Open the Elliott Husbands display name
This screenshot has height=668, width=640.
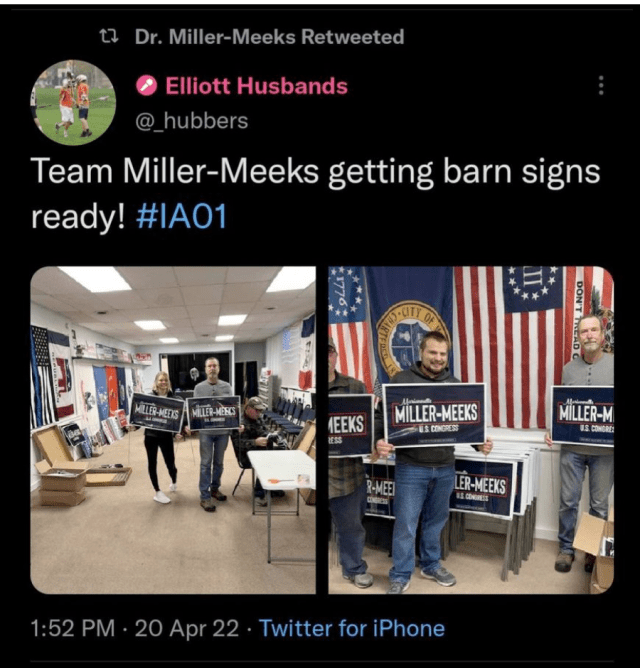[256, 86]
